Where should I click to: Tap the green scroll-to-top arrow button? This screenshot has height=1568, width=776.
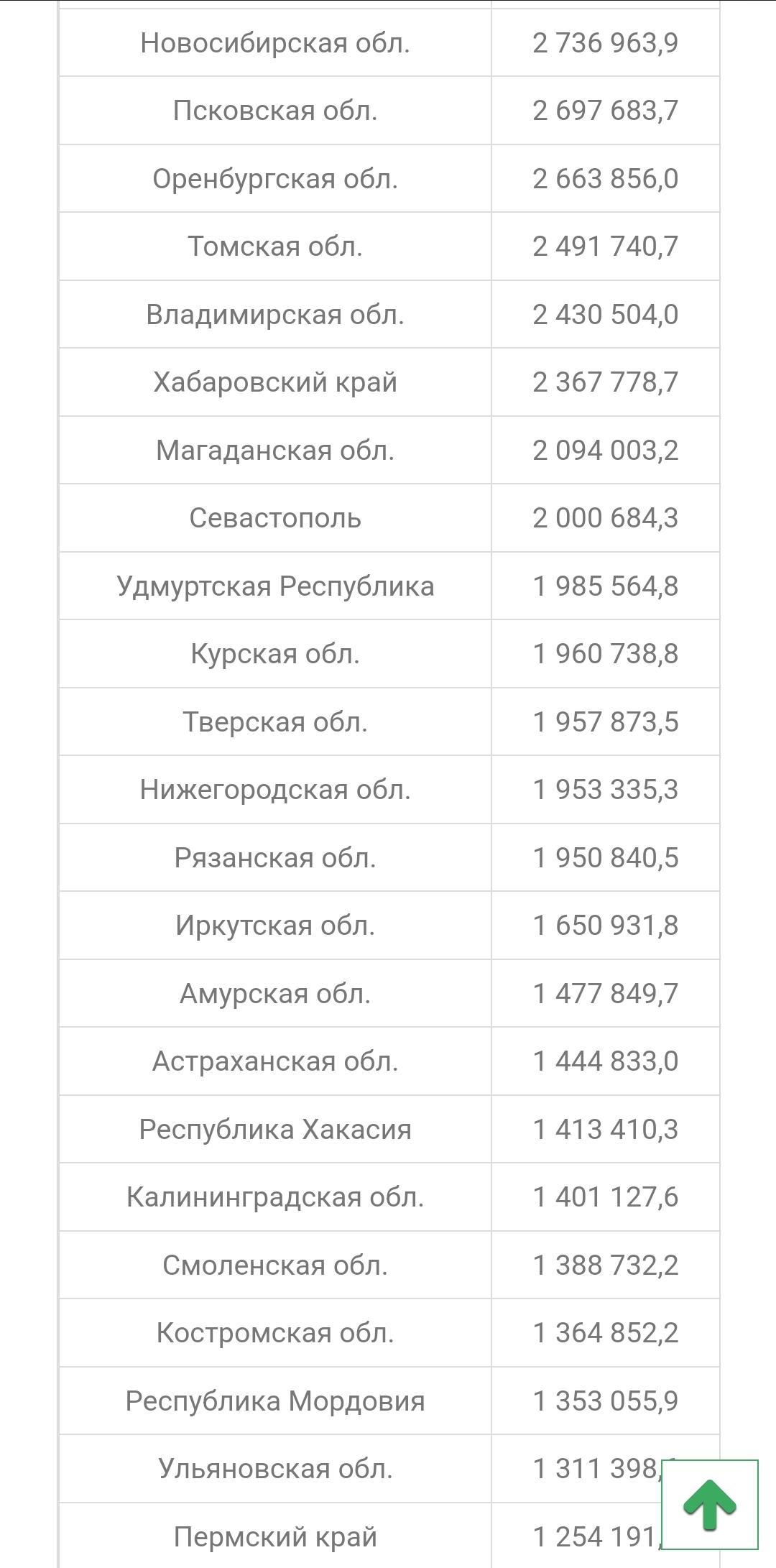coord(710,1504)
